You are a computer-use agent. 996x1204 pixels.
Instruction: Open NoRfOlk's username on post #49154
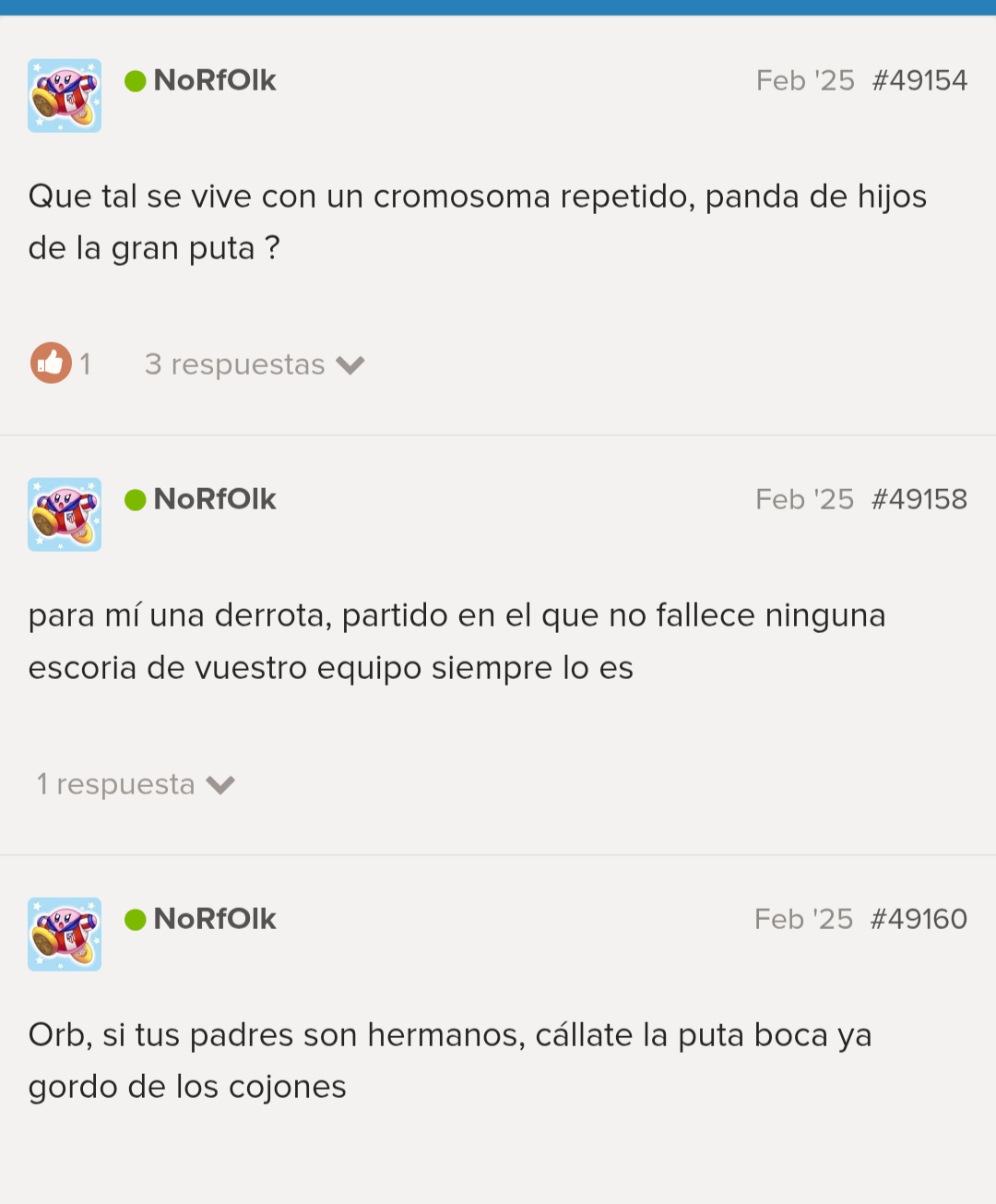(214, 80)
